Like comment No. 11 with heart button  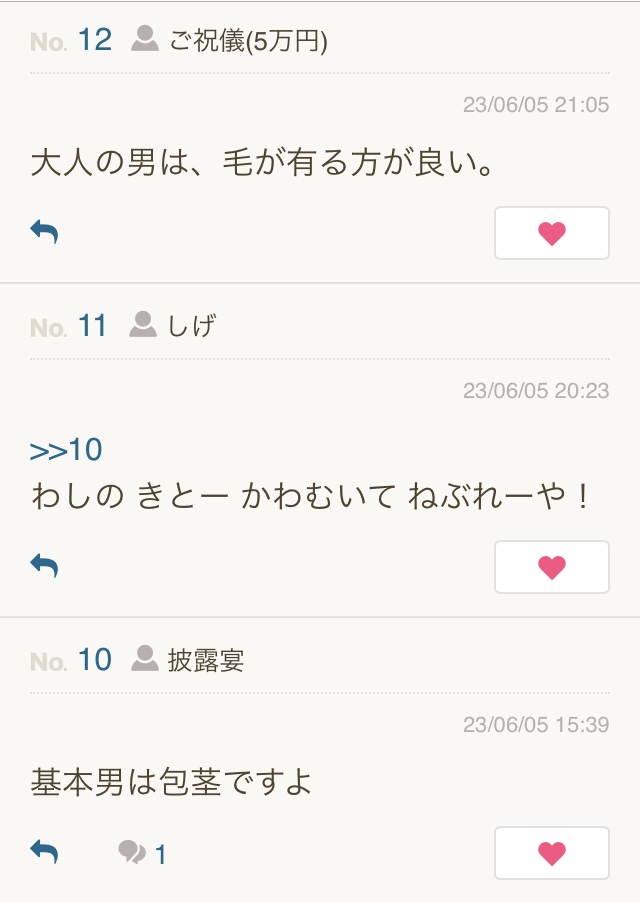pyautogui.click(x=551, y=567)
